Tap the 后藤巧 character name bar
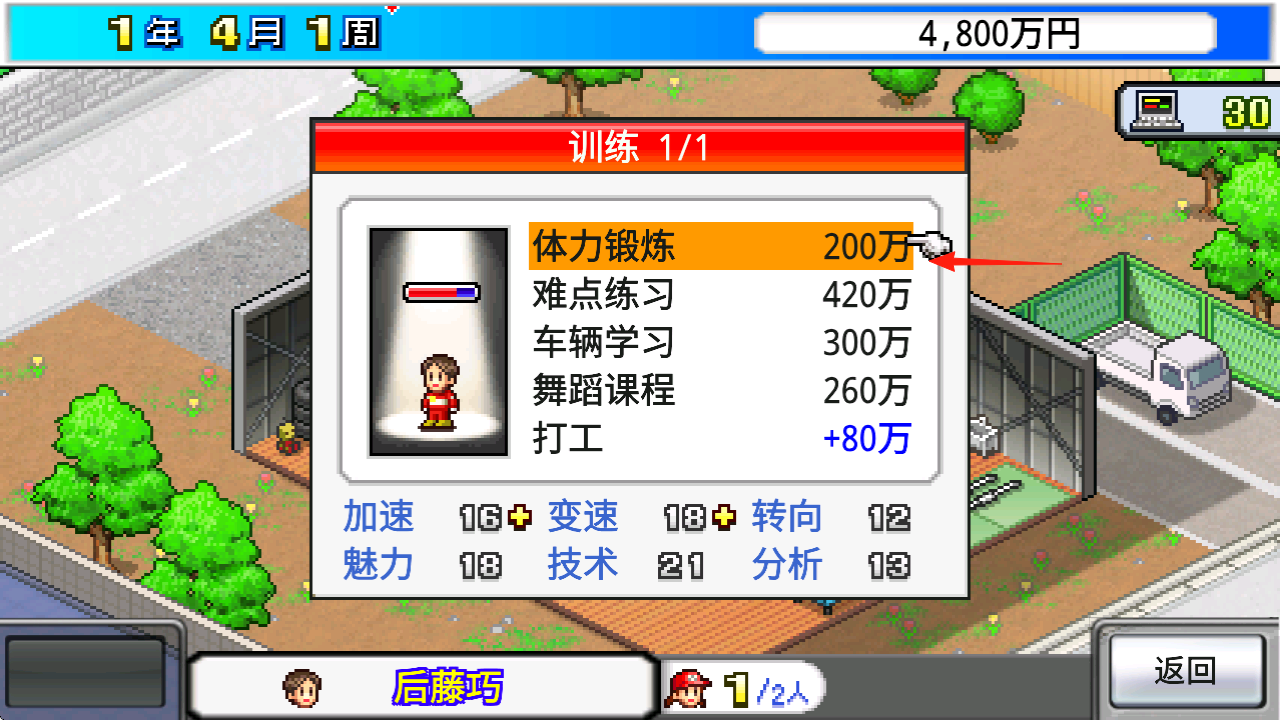The image size is (1280, 720). pos(422,687)
